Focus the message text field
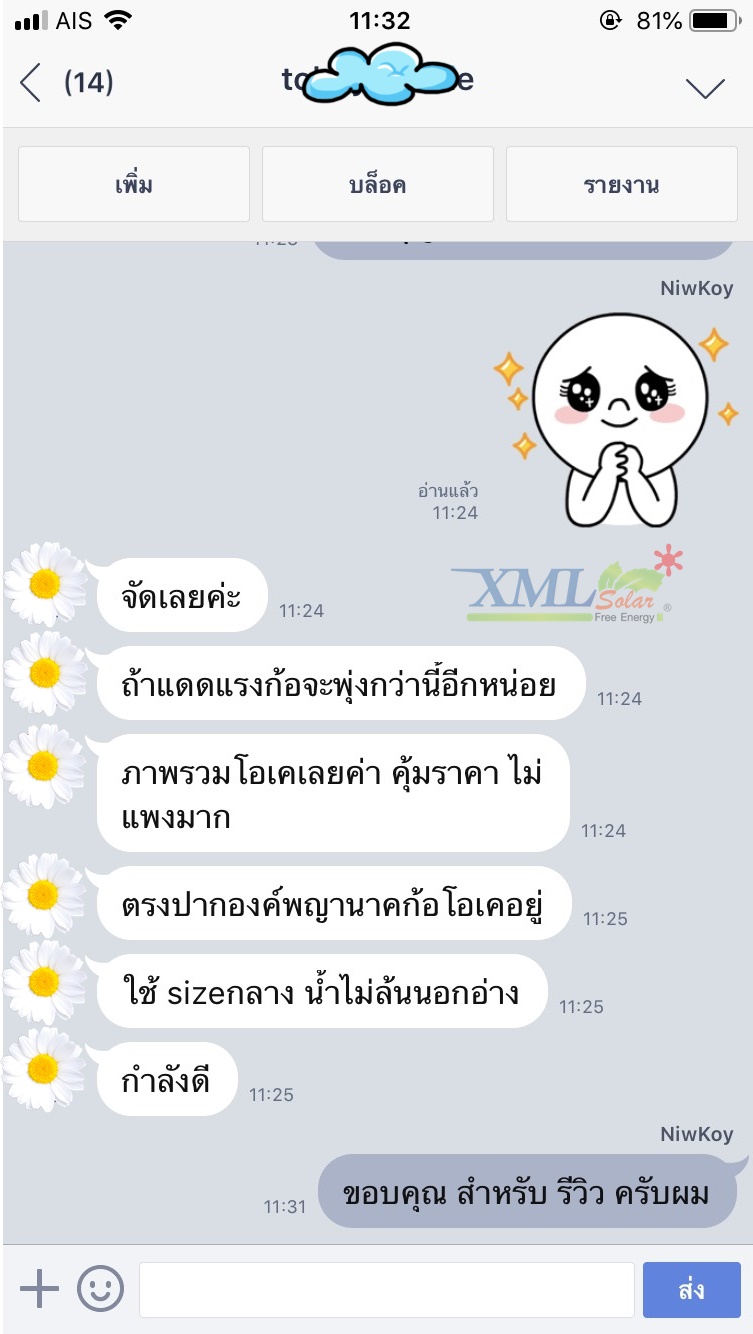Viewport: 753px width, 1334px height. (386, 1289)
